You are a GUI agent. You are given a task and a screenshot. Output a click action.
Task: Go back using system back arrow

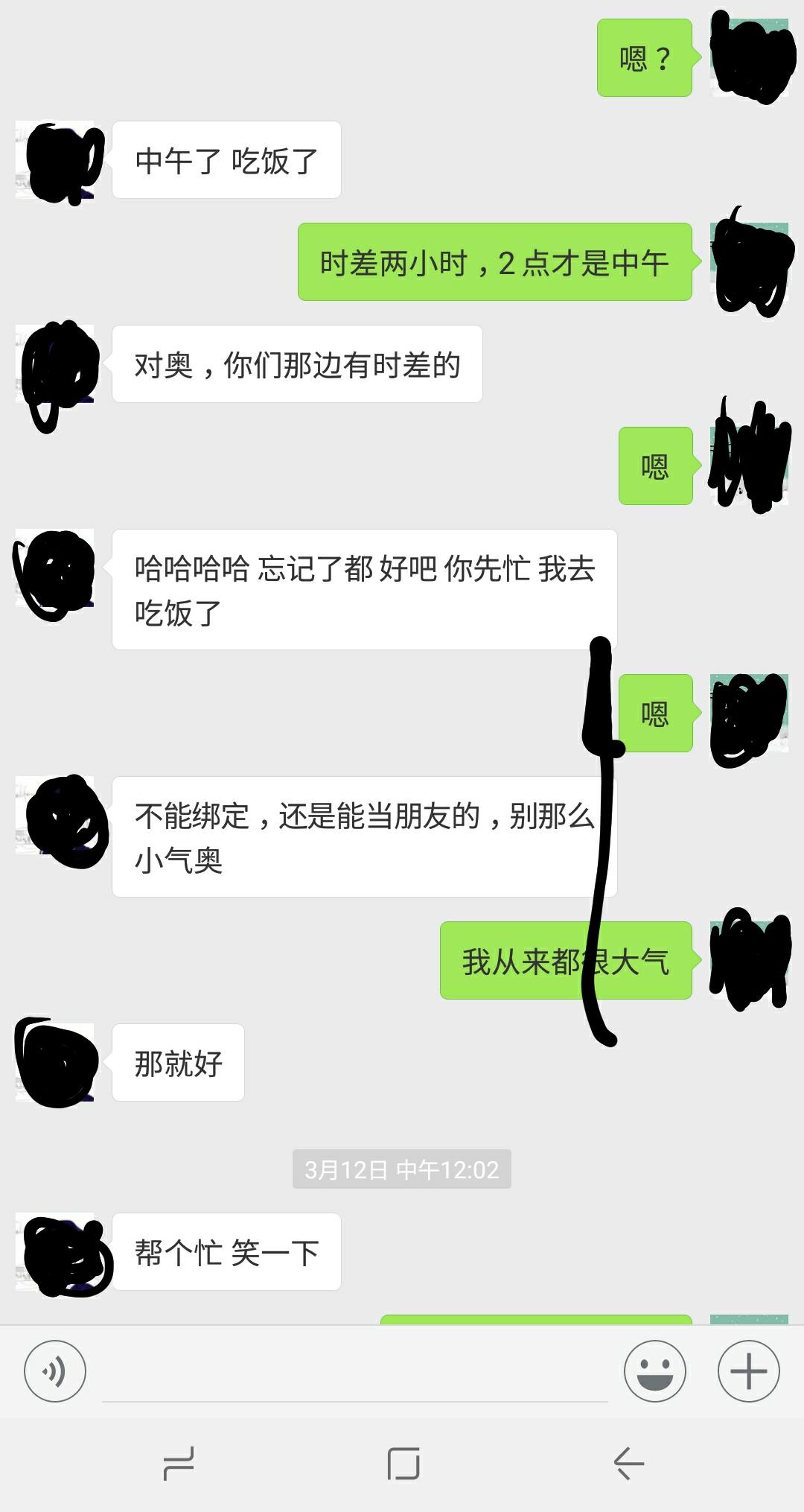pyautogui.click(x=629, y=1464)
